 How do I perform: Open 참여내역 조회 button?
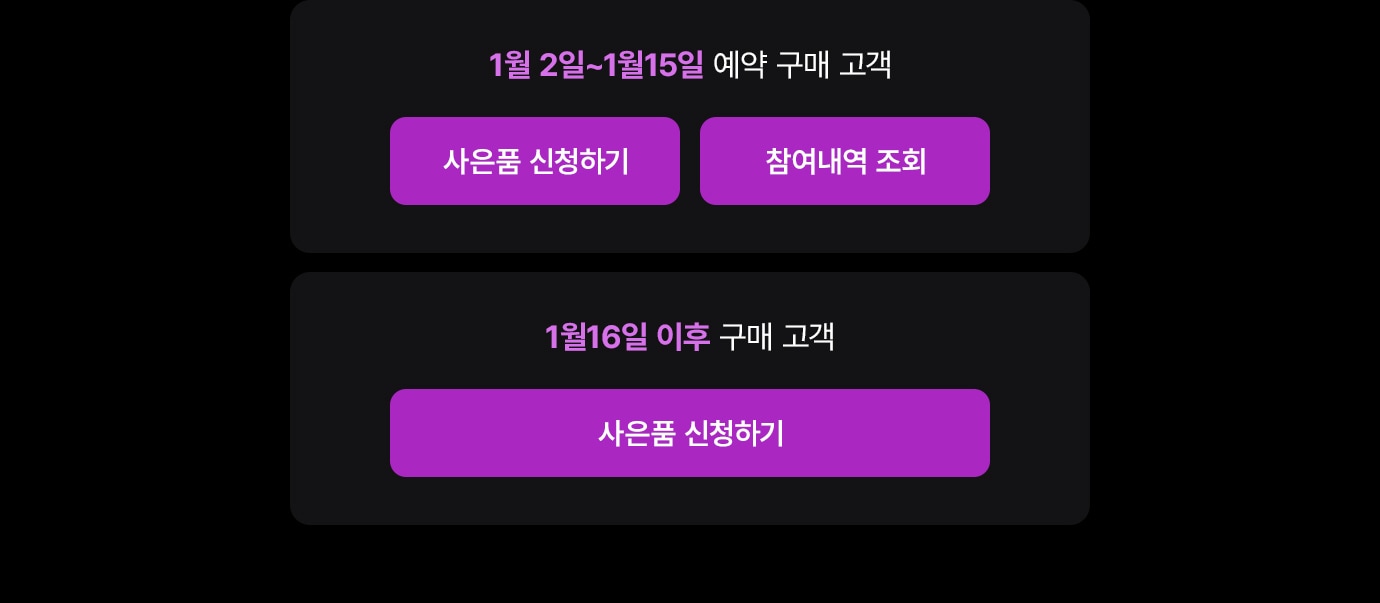845,161
